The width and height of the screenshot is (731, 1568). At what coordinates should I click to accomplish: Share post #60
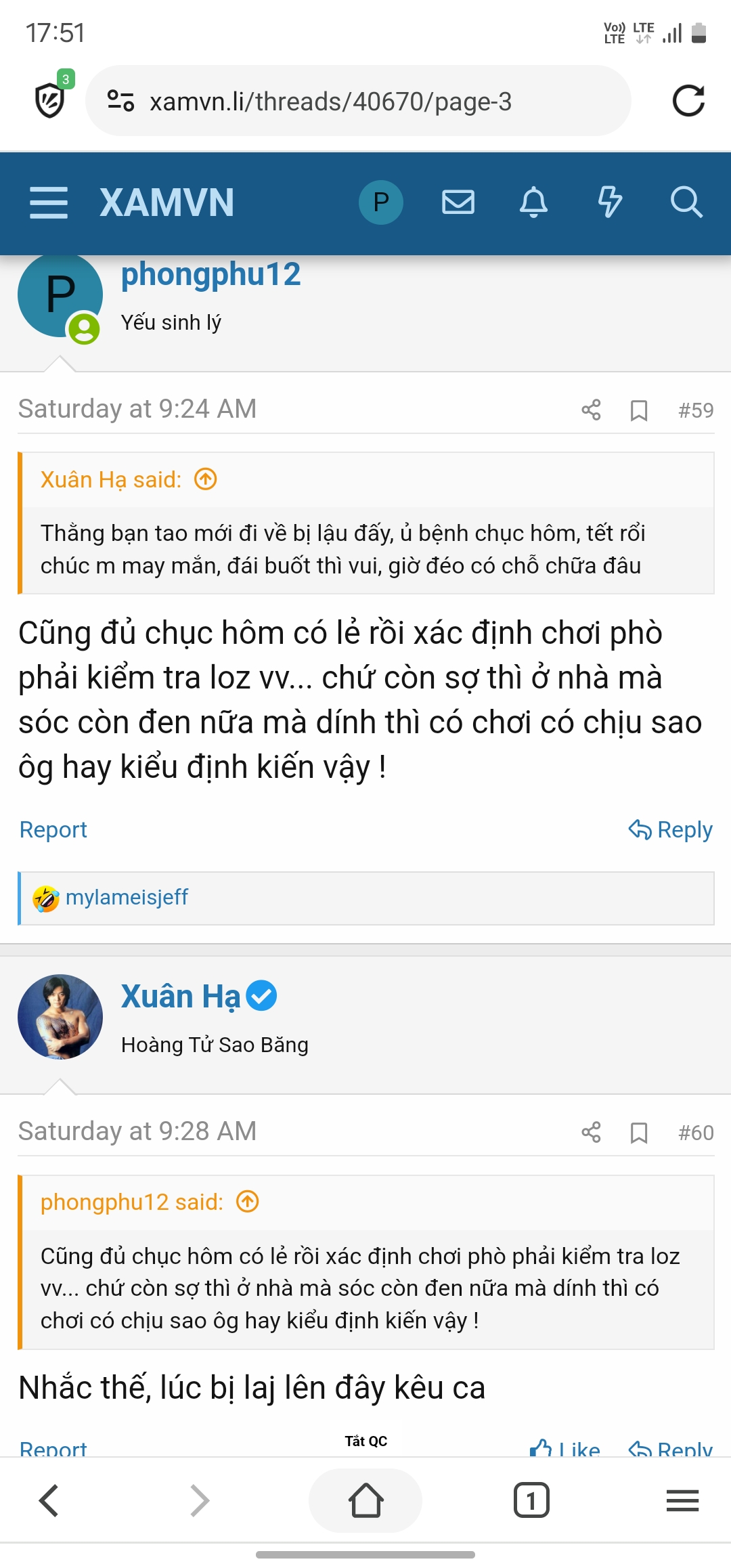click(591, 1132)
